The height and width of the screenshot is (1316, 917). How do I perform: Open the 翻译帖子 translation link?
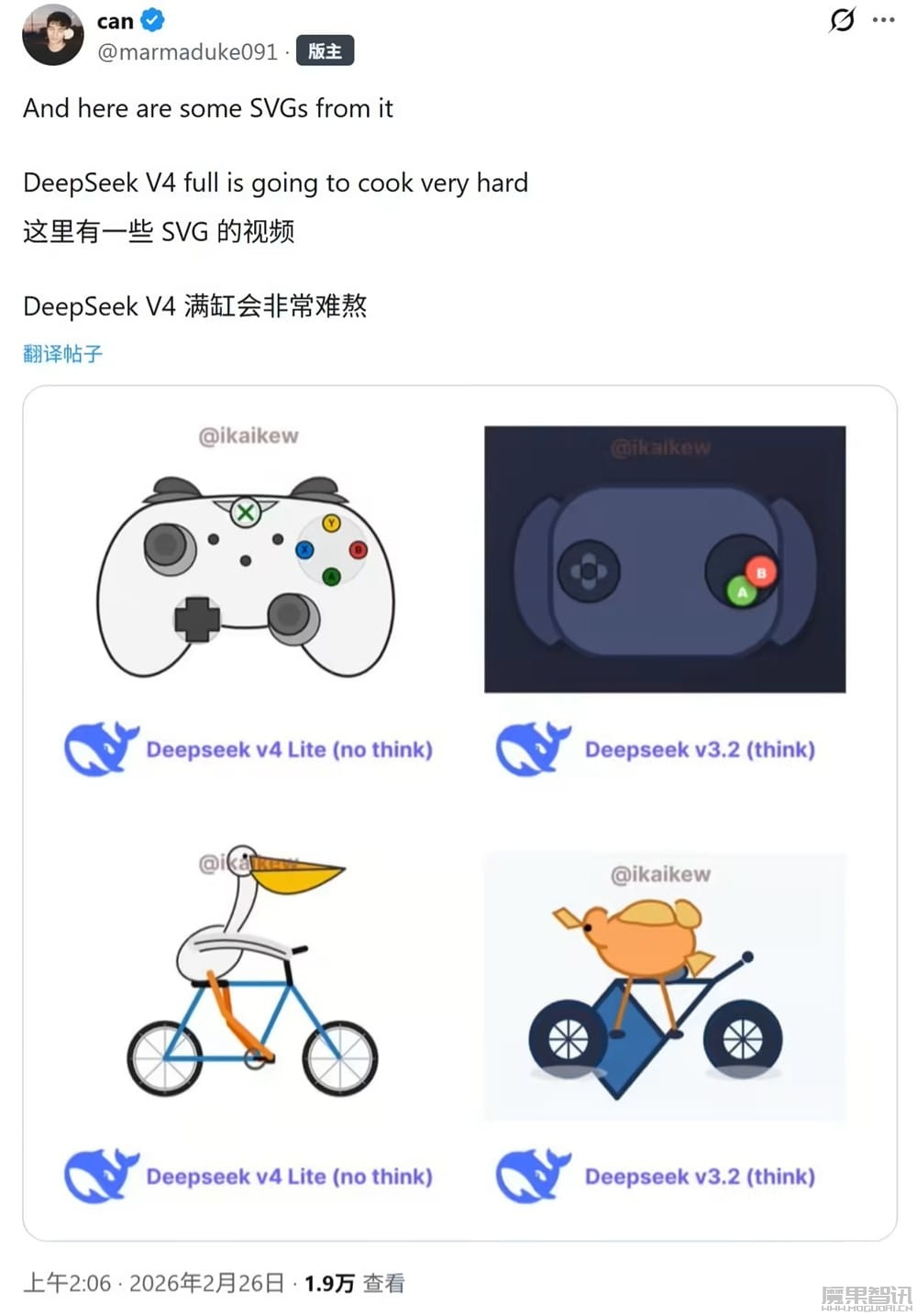(x=61, y=354)
